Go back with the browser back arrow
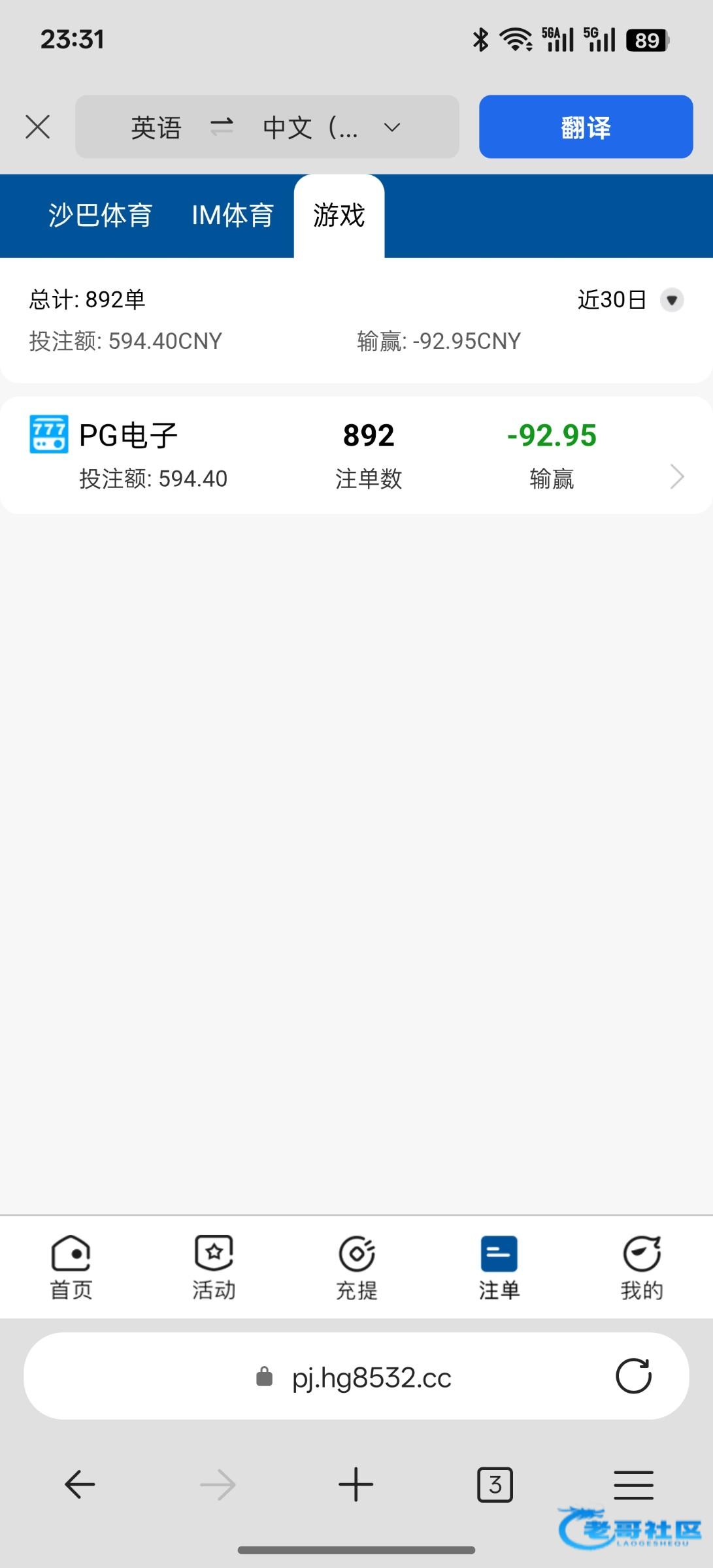This screenshot has width=713, height=1568. (80, 1484)
